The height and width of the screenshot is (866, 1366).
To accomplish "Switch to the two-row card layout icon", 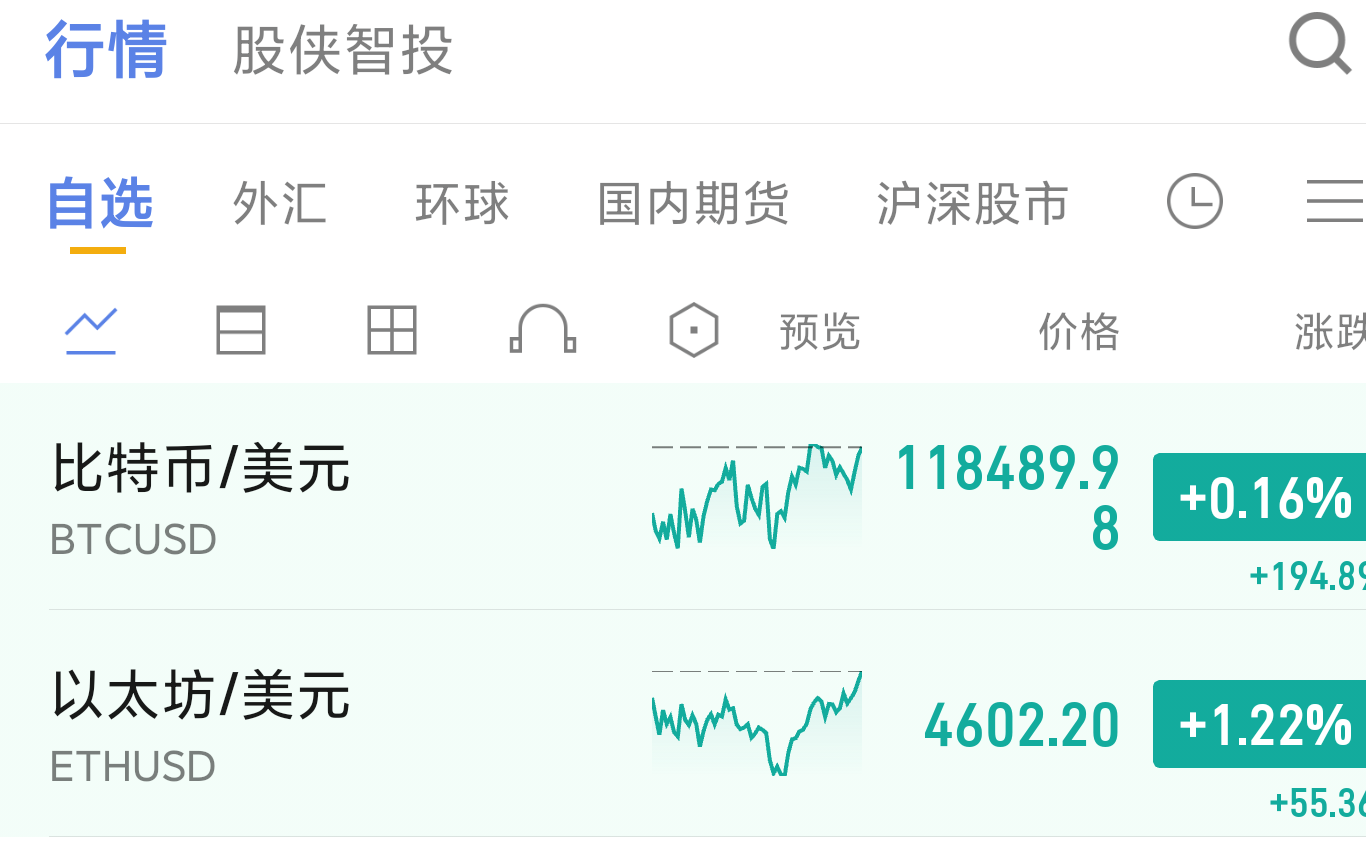I will pyautogui.click(x=241, y=331).
